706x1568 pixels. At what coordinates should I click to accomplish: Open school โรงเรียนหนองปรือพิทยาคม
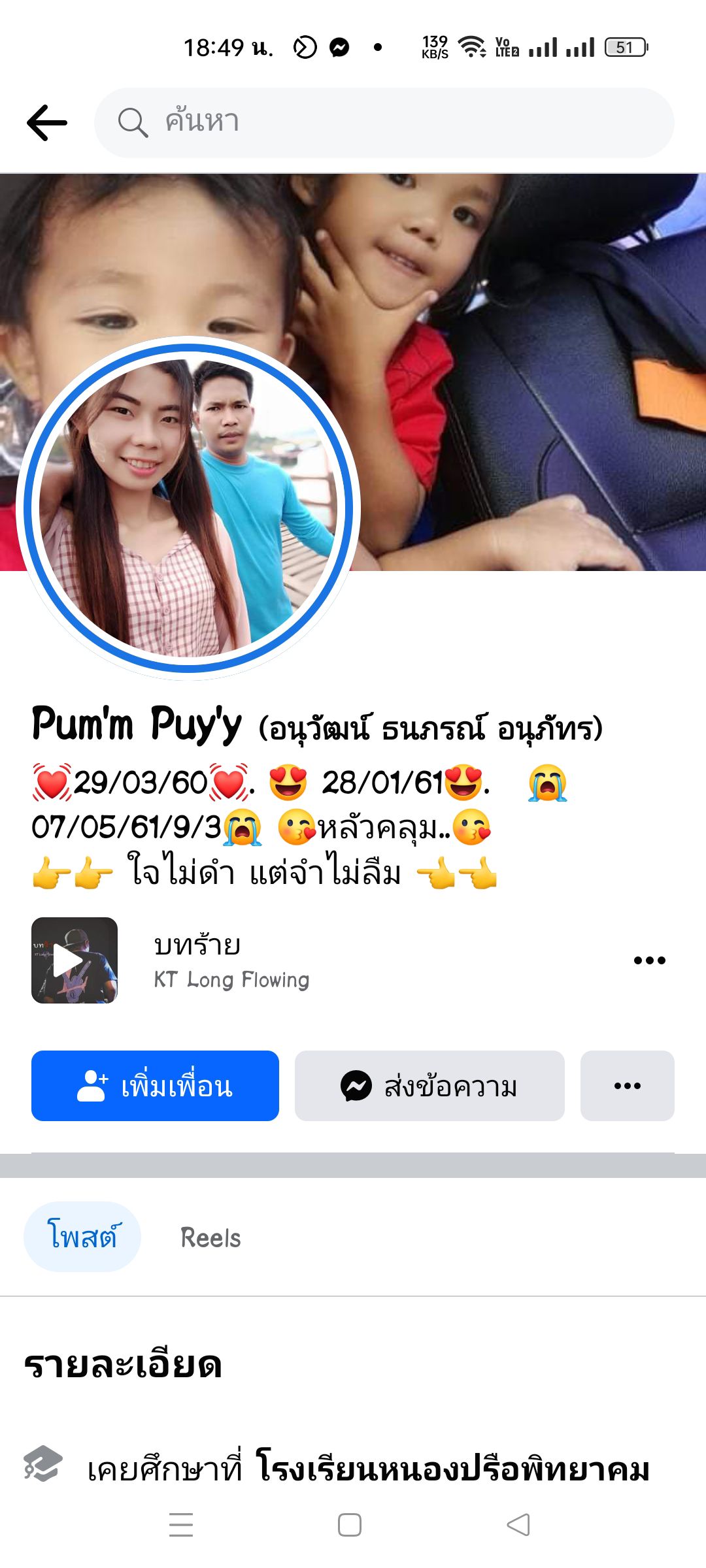[452, 1470]
